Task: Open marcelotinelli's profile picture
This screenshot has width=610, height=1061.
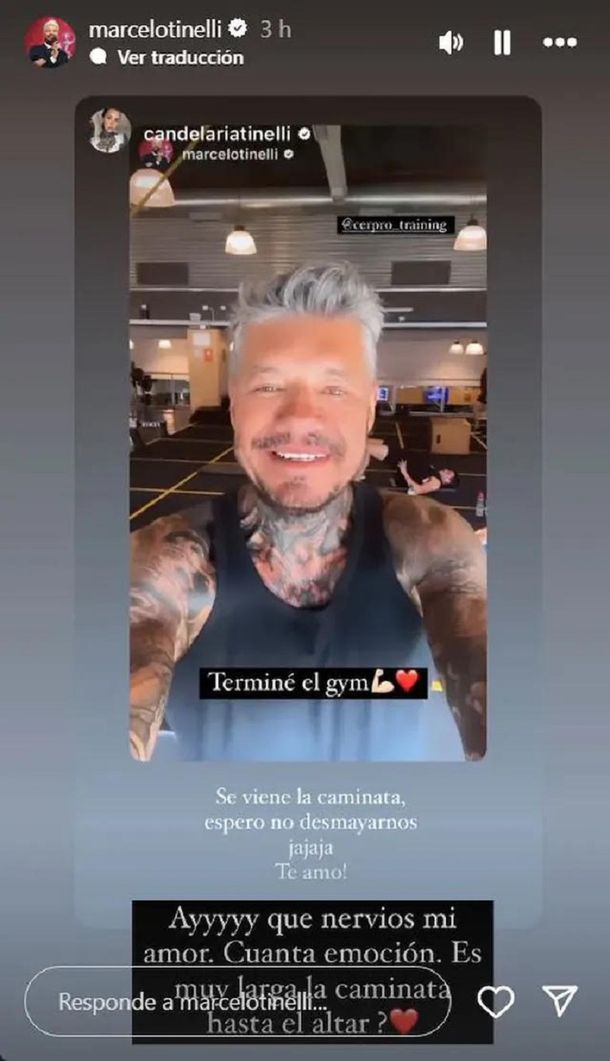Action: (x=49, y=42)
